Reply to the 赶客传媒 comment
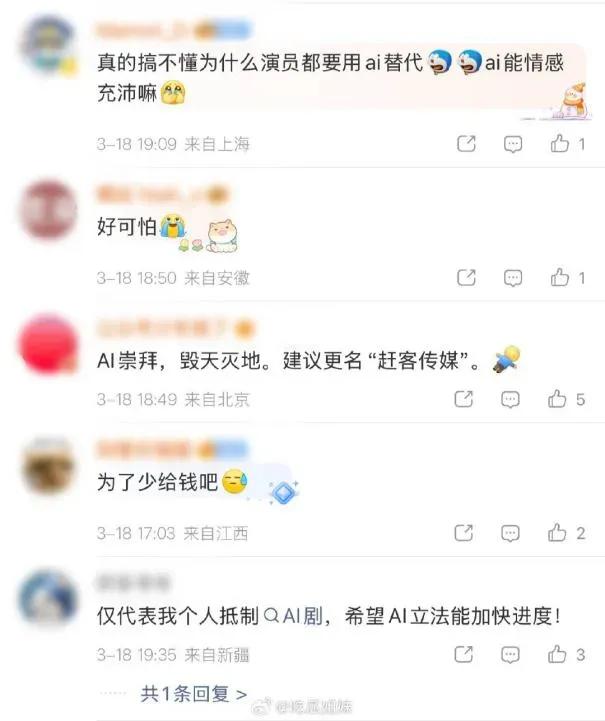The image size is (605, 721). [x=512, y=399]
